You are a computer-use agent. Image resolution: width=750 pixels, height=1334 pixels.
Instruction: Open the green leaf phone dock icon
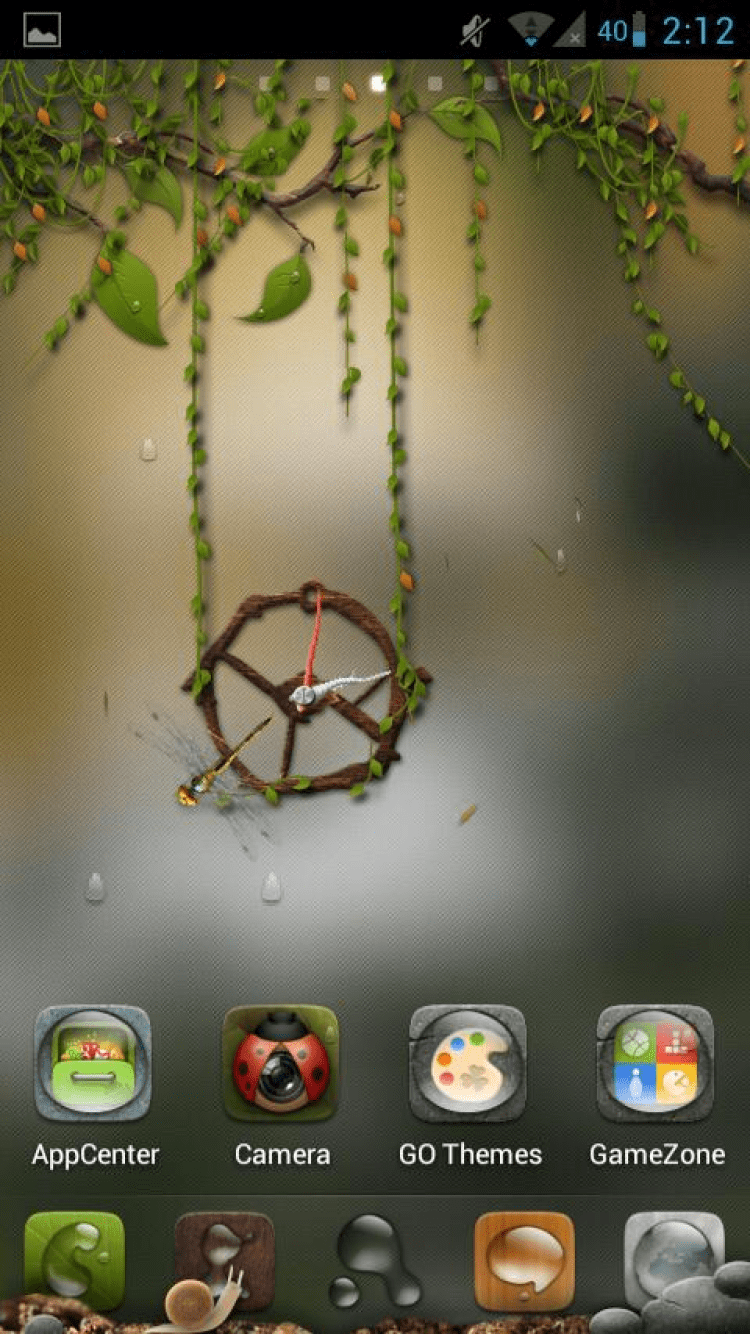tap(75, 1260)
